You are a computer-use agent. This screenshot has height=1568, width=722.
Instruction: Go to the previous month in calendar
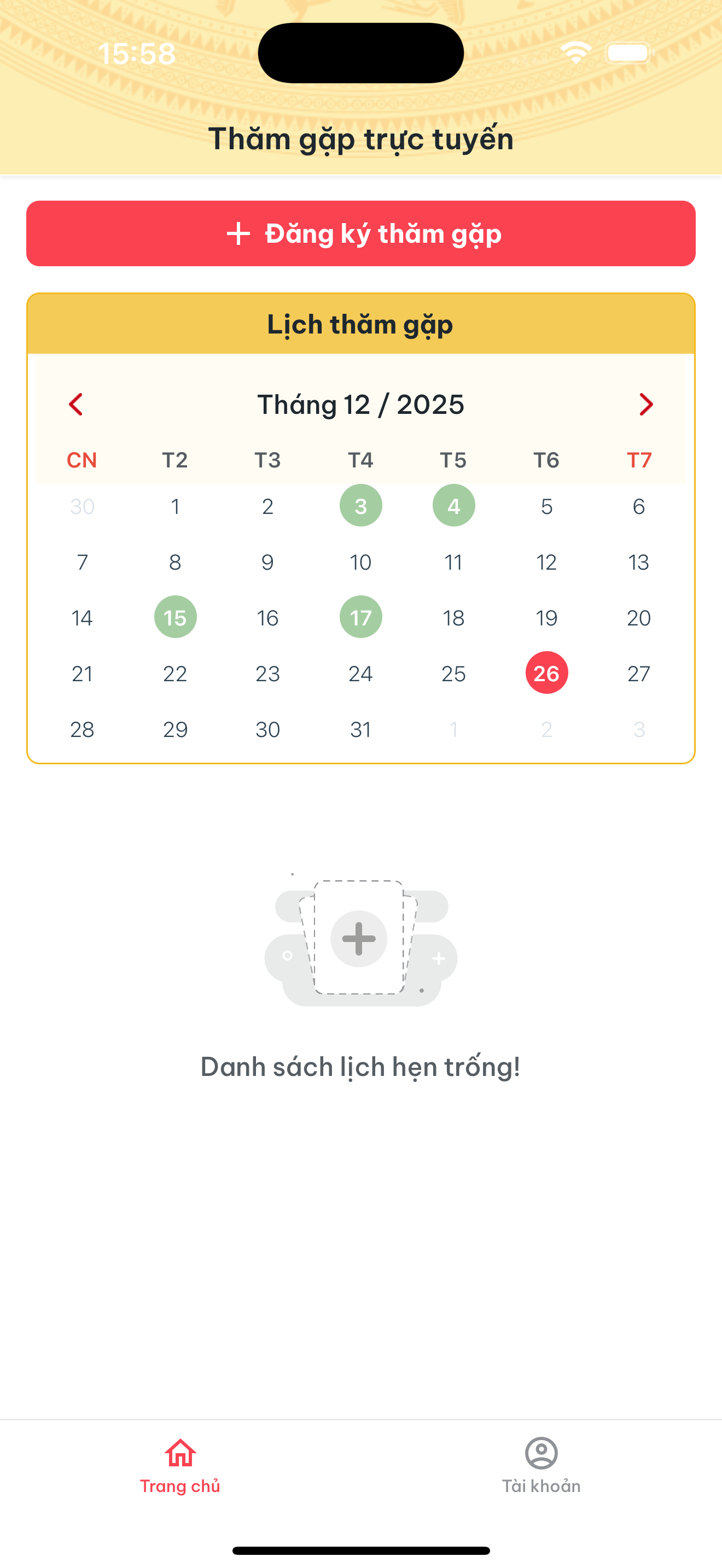point(75,404)
